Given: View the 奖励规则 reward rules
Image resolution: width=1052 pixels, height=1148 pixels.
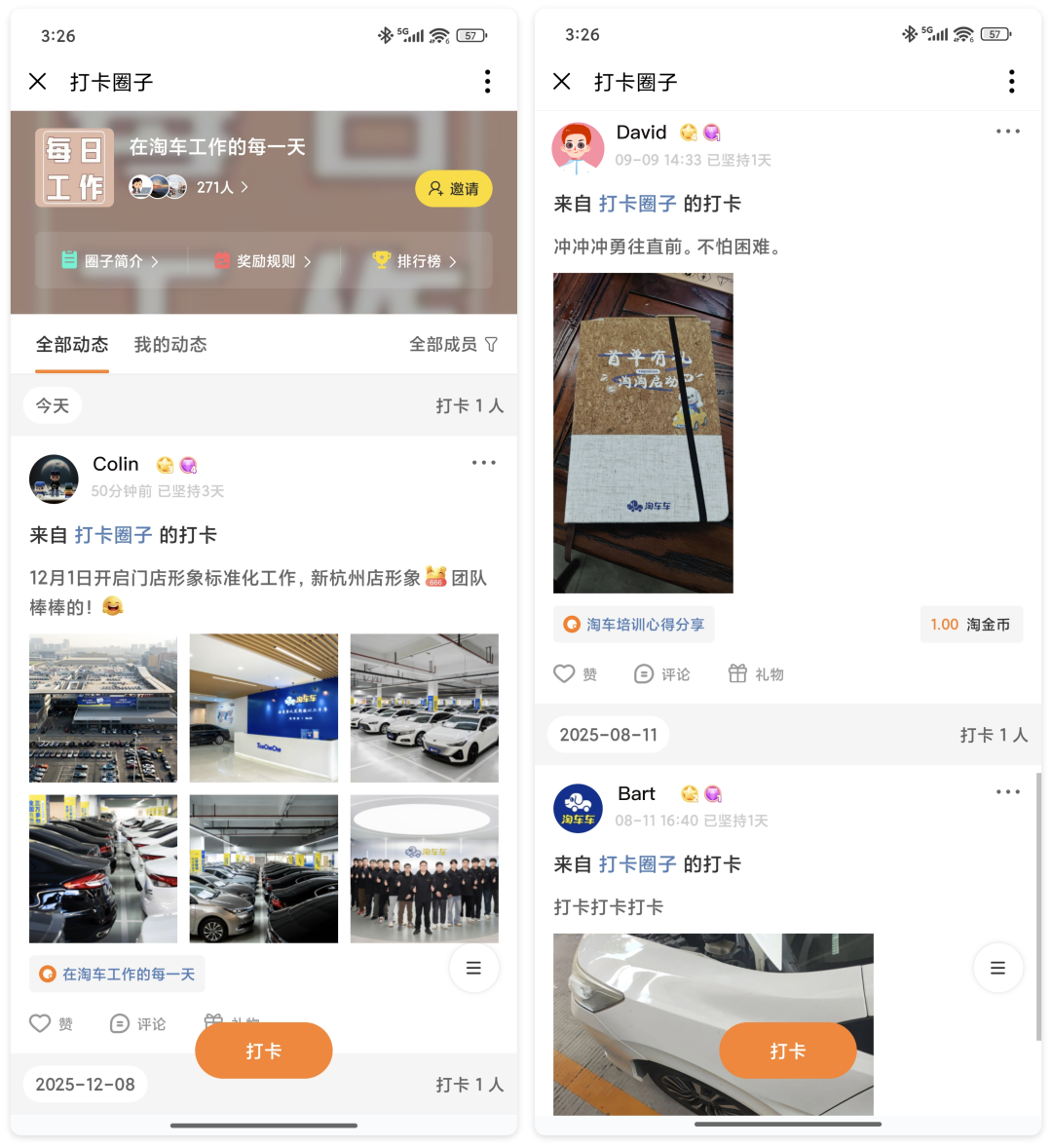Looking at the screenshot, I should [x=263, y=261].
